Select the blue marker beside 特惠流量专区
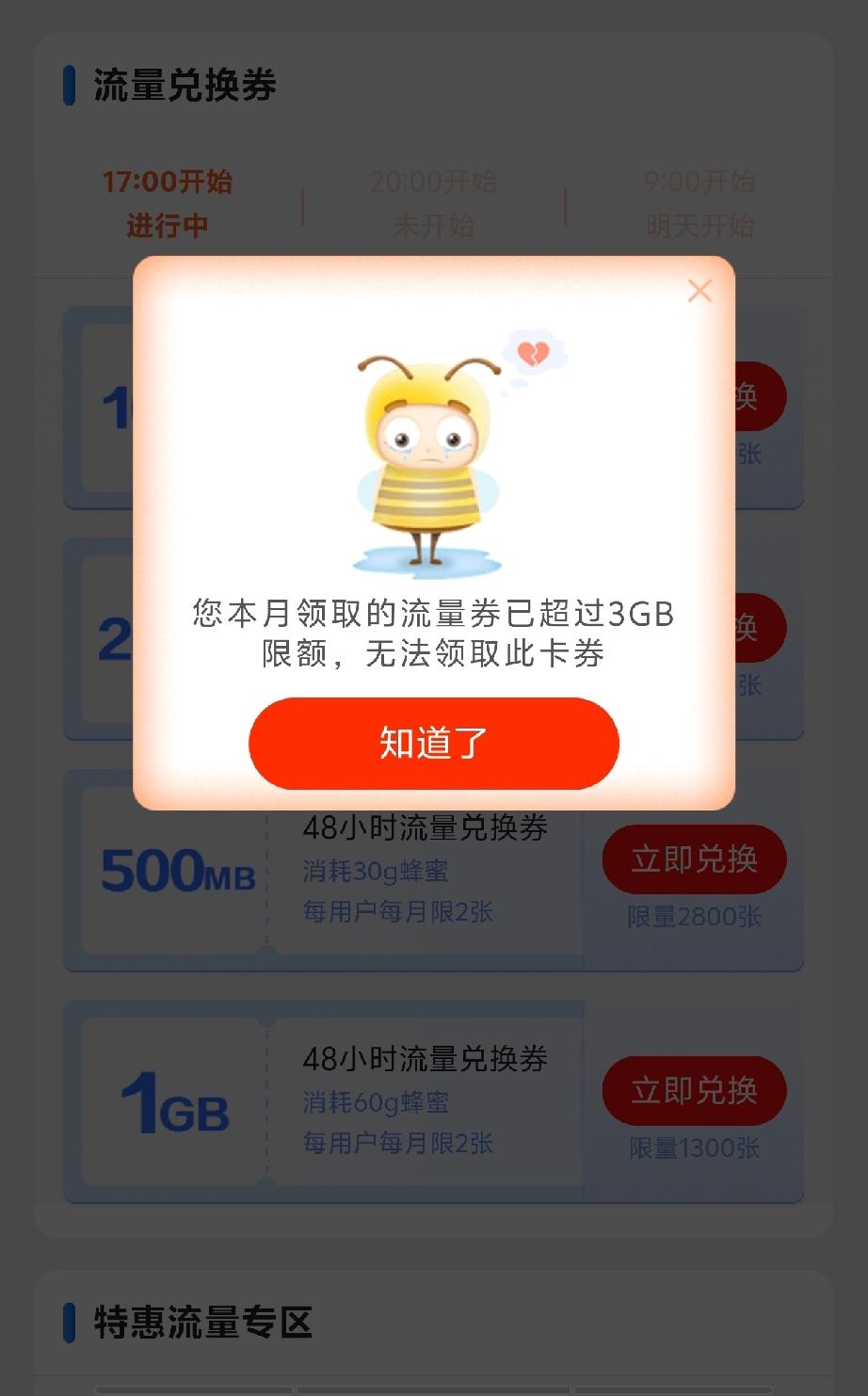This screenshot has width=868, height=1396. click(x=68, y=1322)
